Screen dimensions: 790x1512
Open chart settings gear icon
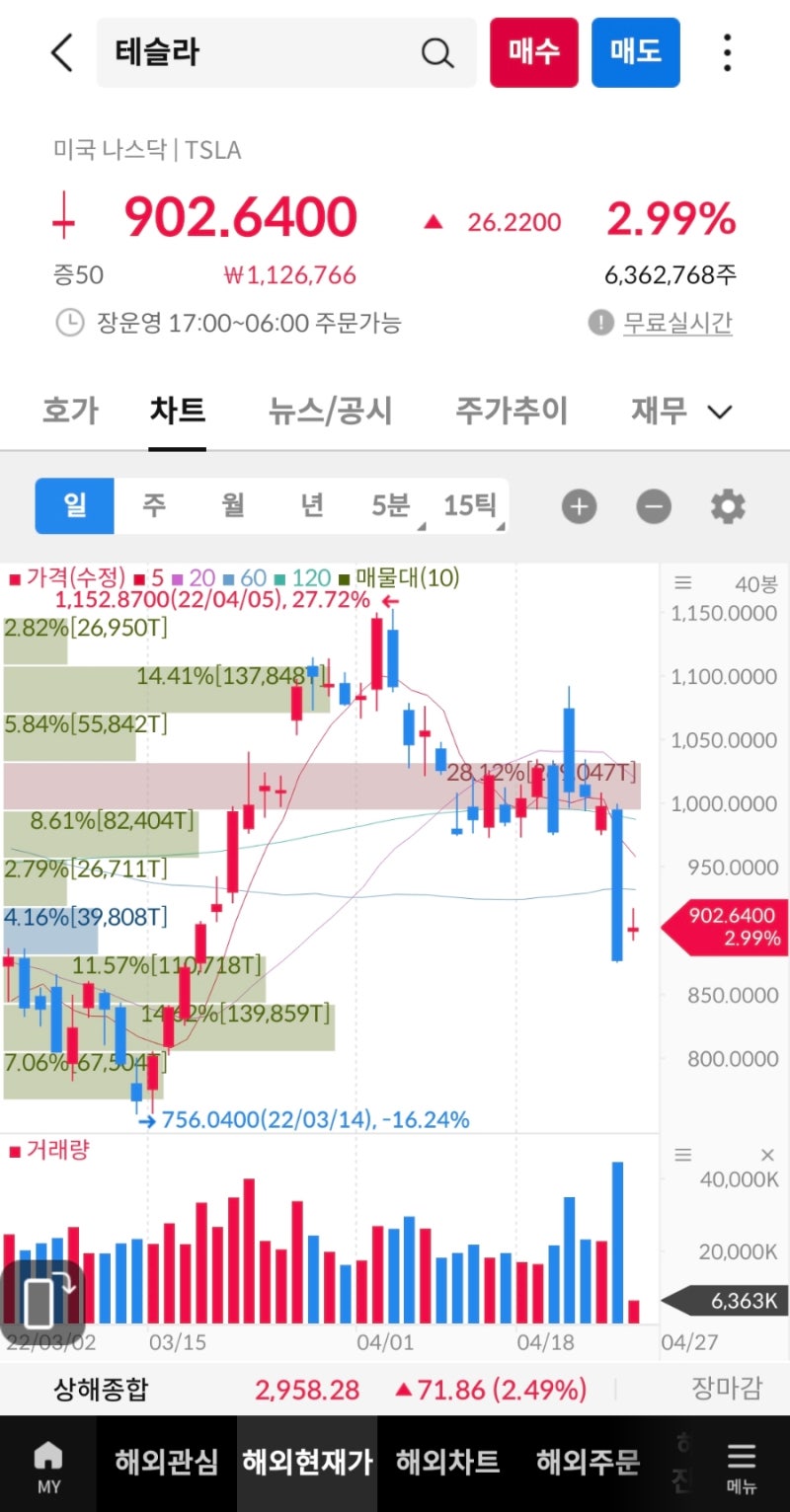point(728,507)
